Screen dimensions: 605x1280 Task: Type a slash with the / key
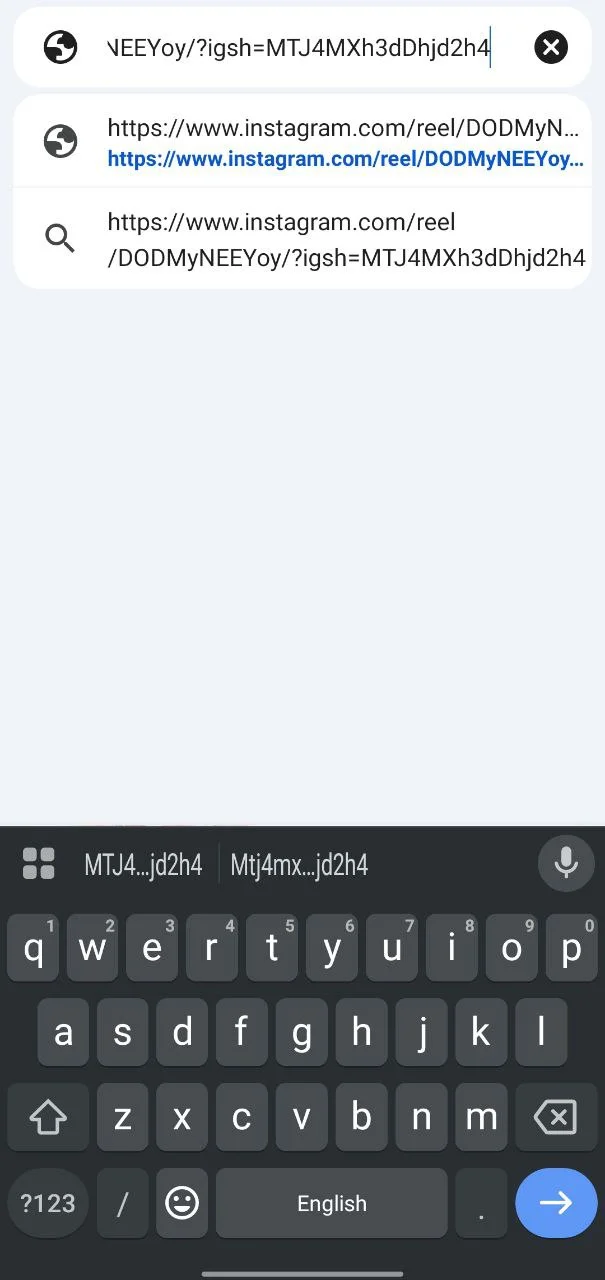[123, 1203]
